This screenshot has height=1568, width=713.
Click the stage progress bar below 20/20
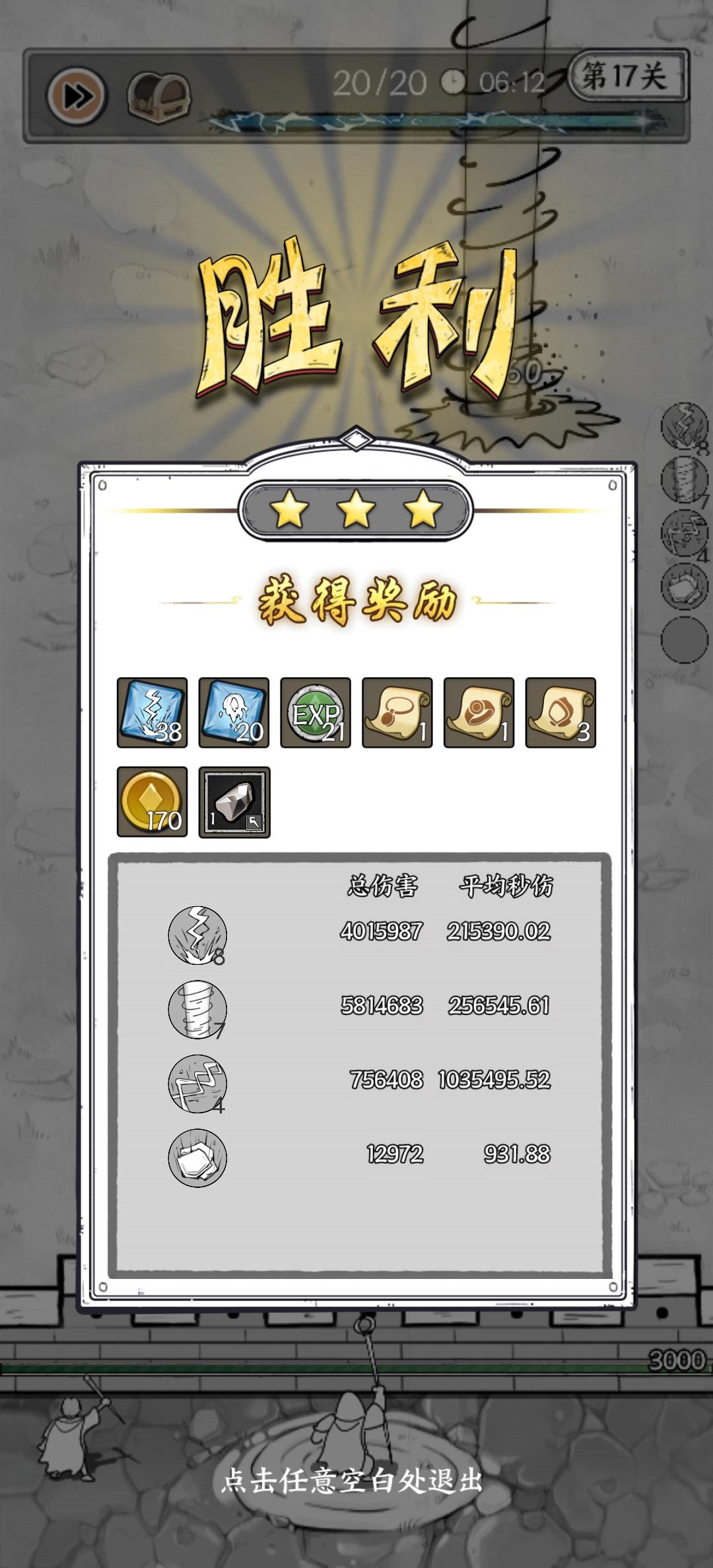coord(423,121)
